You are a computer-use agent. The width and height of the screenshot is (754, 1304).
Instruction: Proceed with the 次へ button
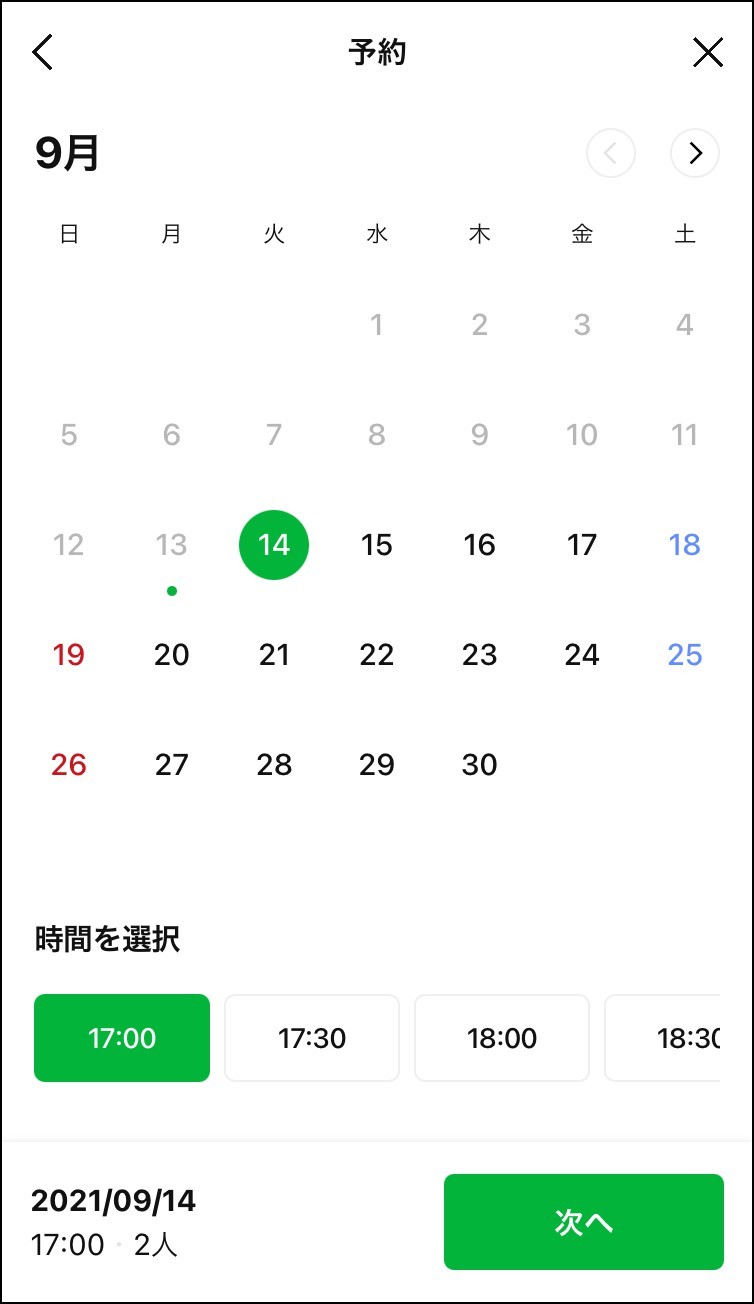click(584, 1222)
